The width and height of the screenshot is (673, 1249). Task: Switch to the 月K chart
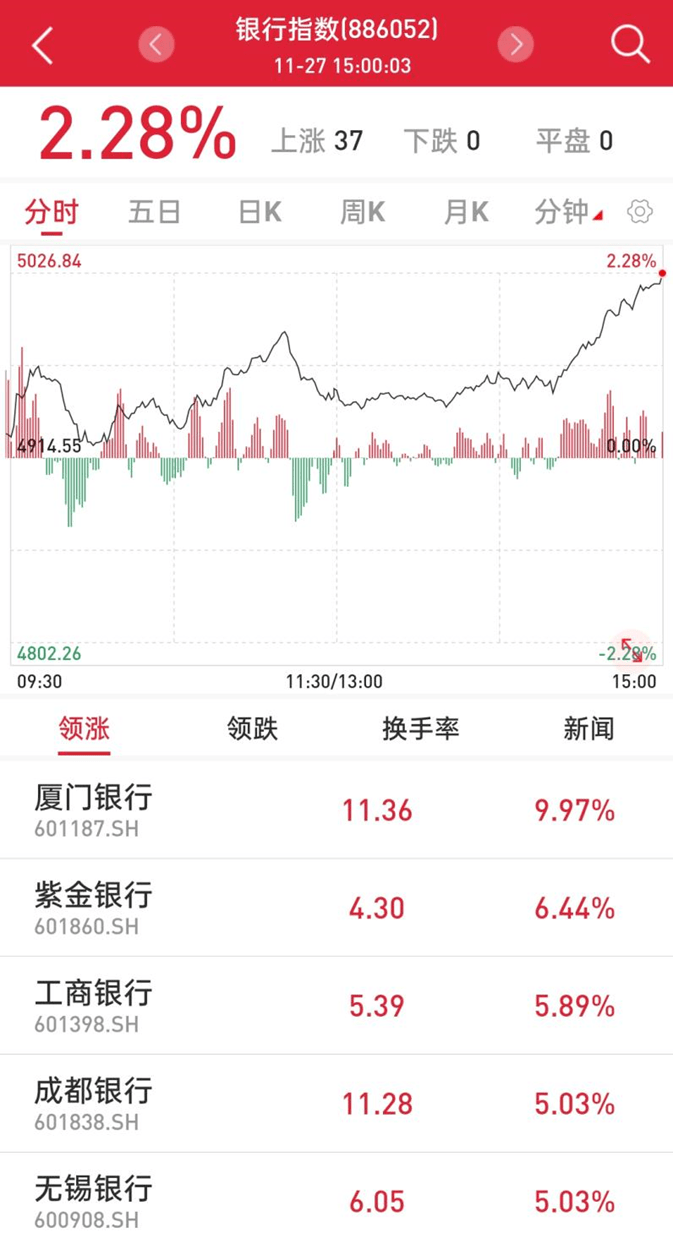(x=465, y=212)
